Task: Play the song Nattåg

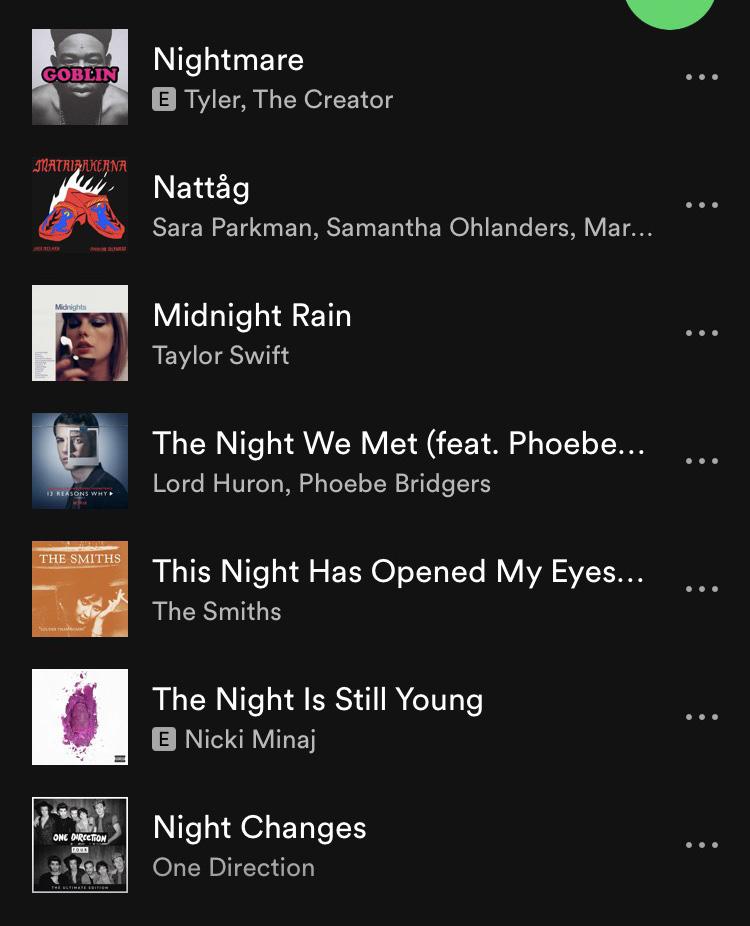Action: click(x=201, y=188)
